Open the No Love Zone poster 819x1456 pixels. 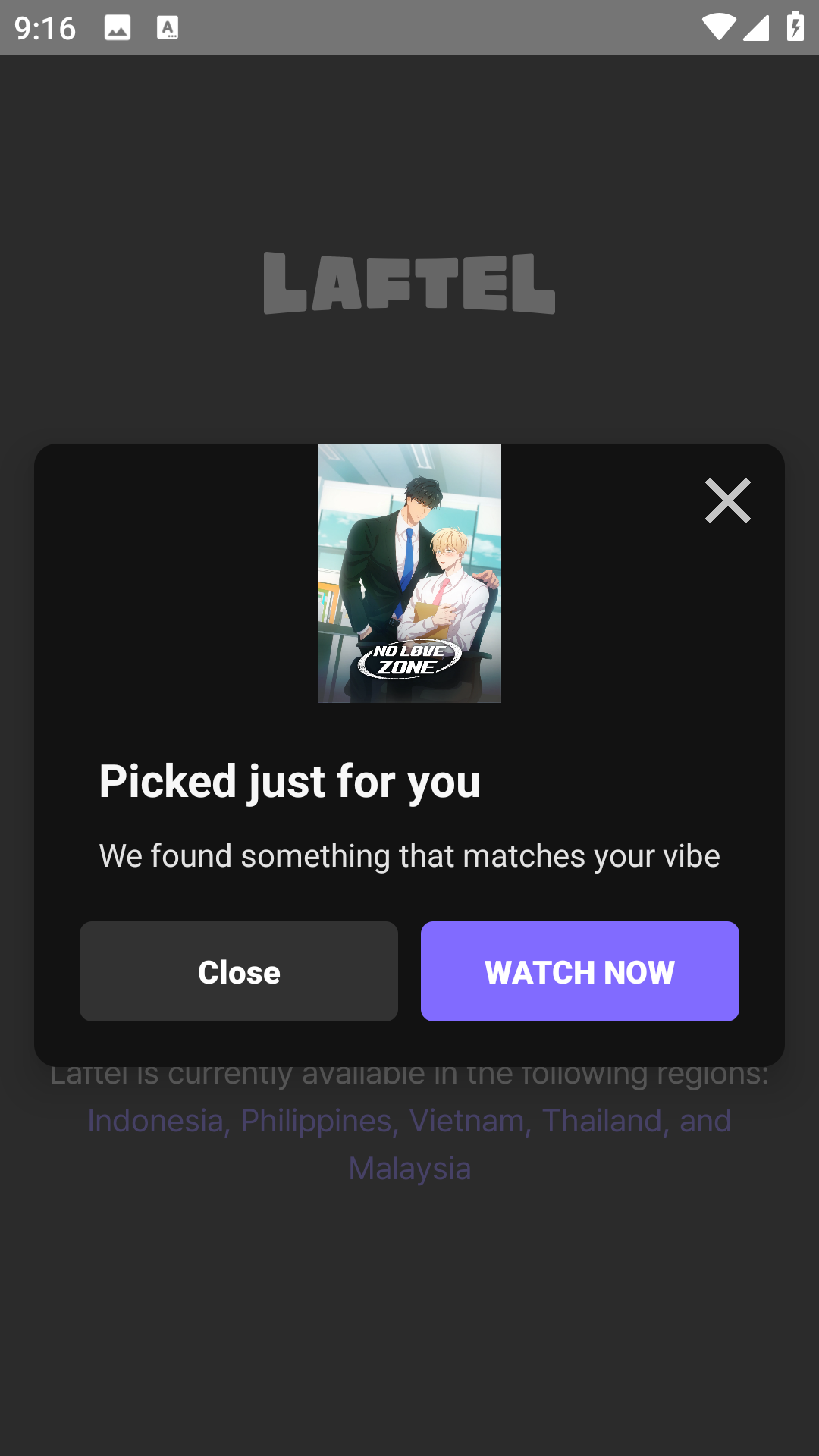coord(409,573)
